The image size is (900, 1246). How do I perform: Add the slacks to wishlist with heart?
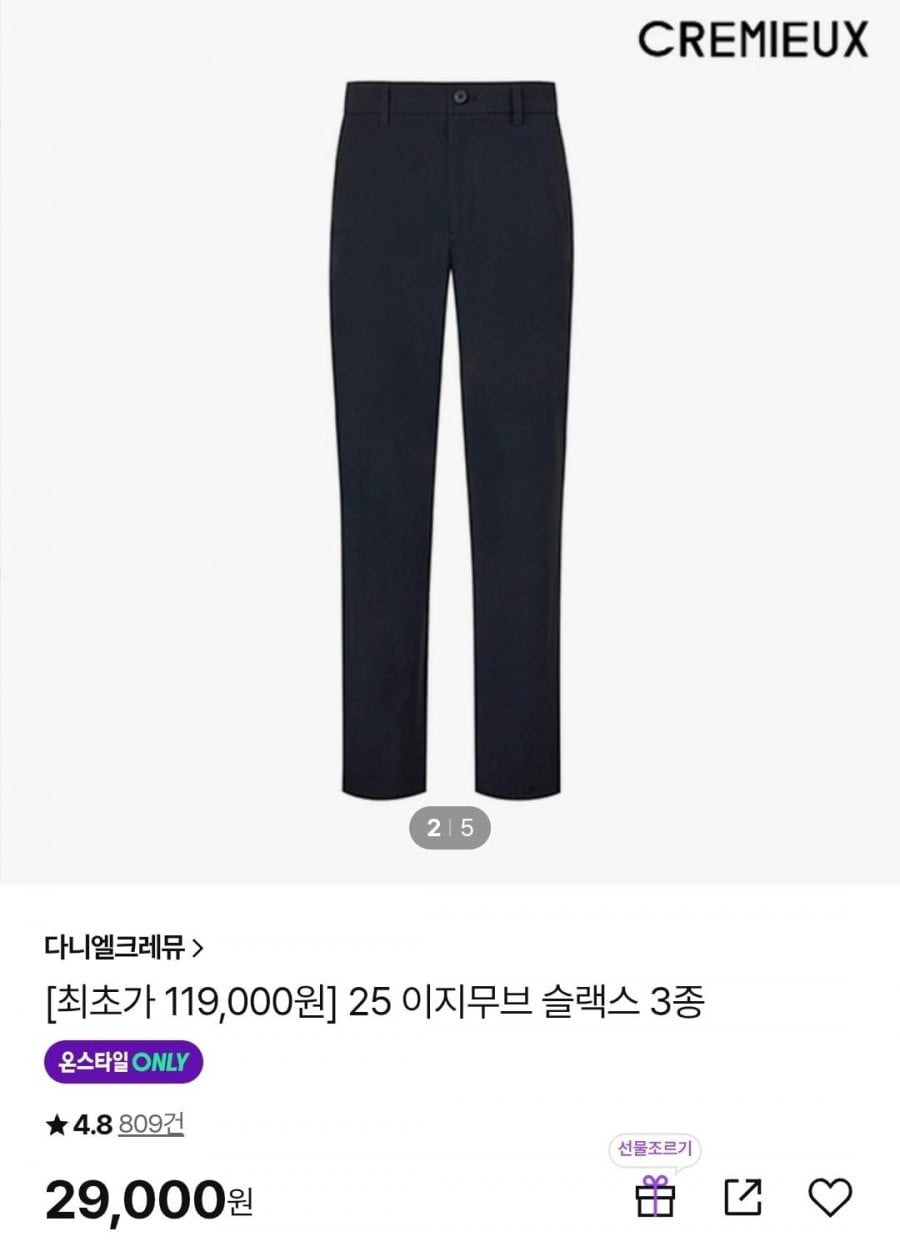(830, 1197)
